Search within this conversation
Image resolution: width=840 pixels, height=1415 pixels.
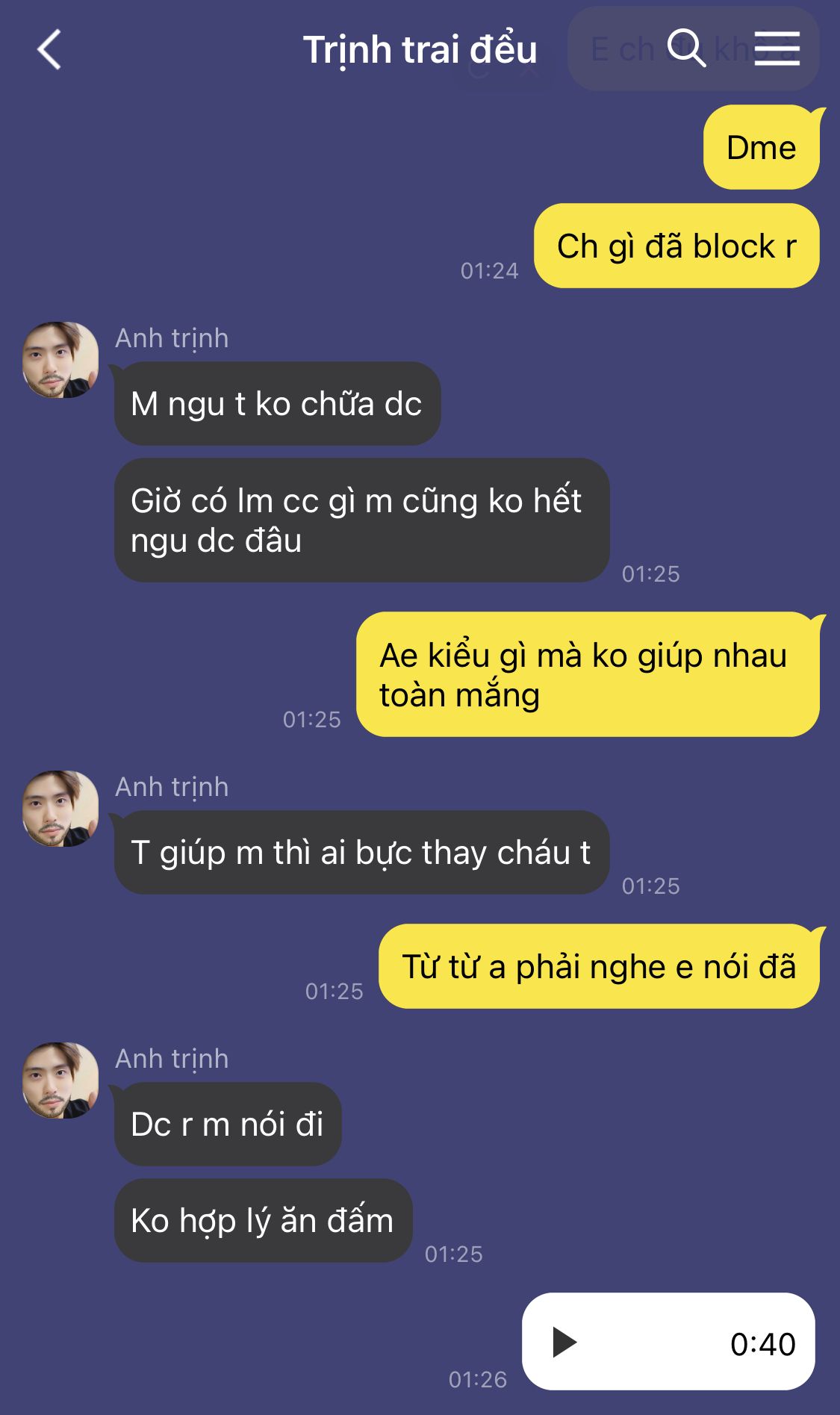[685, 49]
